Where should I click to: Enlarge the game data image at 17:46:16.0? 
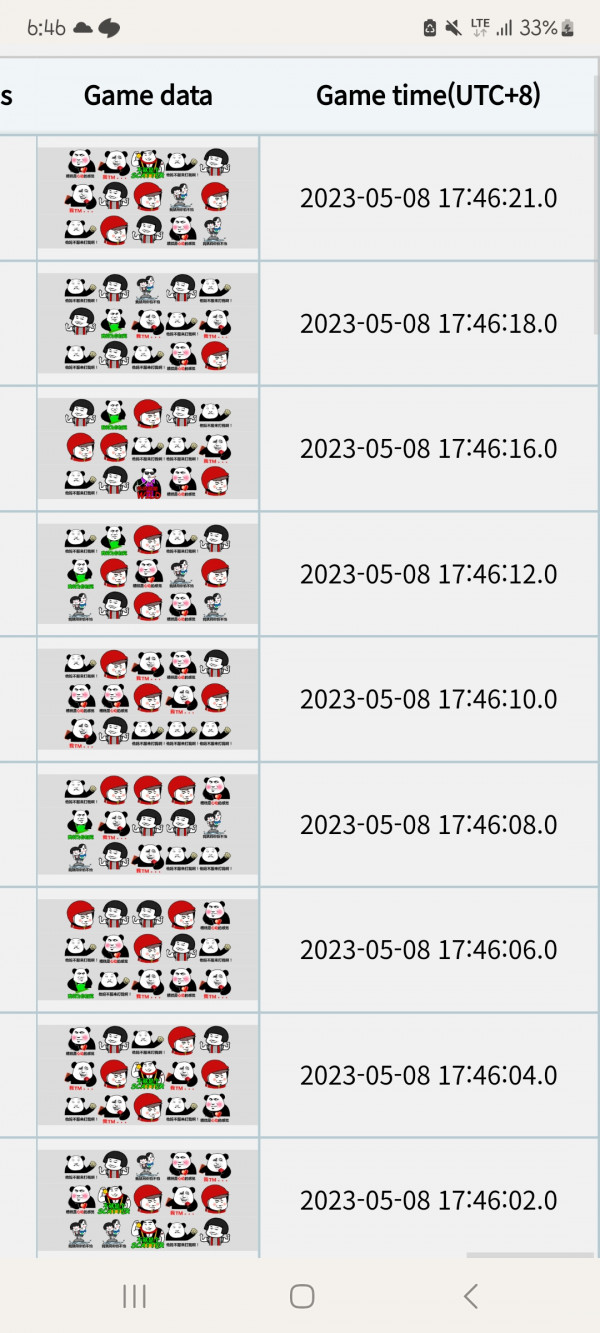pyautogui.click(x=148, y=449)
